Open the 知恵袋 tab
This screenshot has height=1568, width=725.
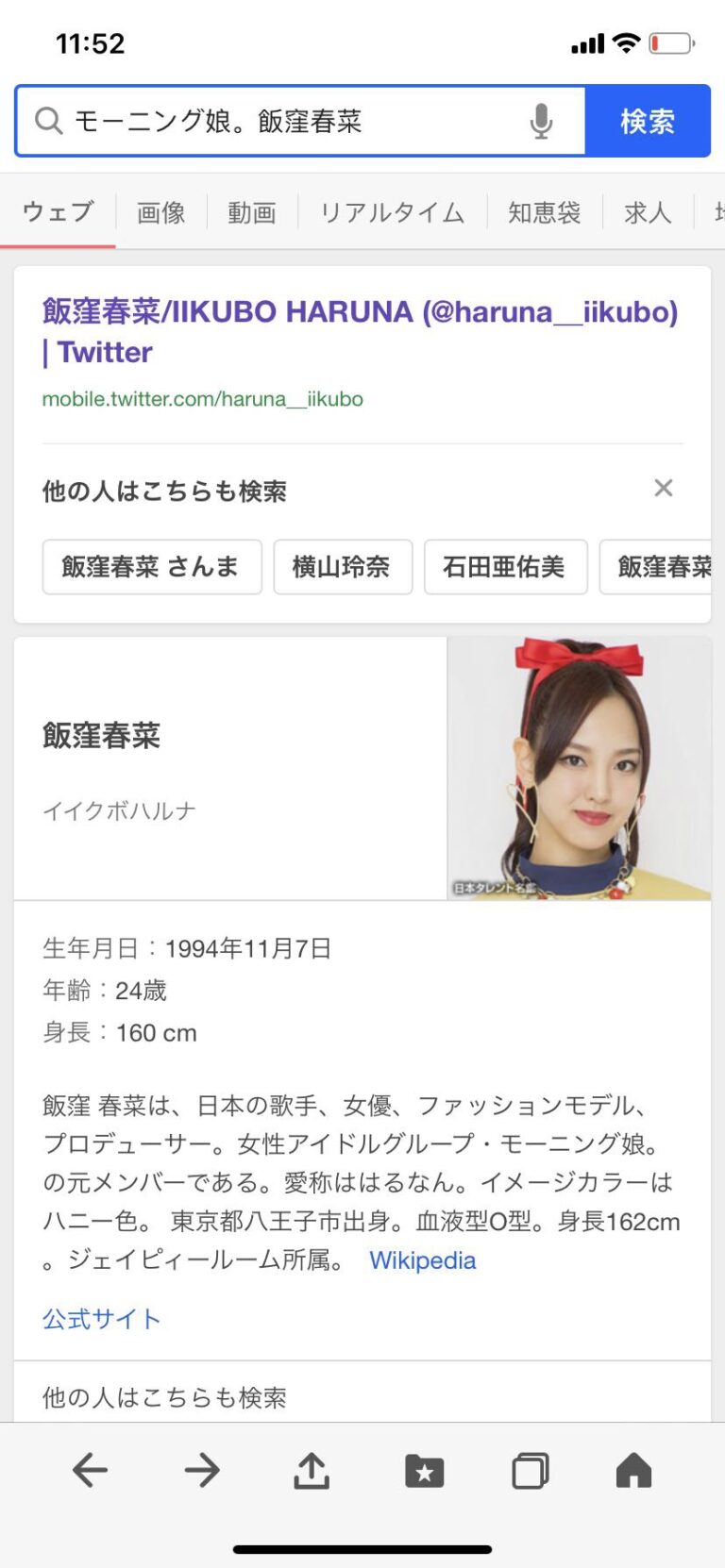coord(544,213)
